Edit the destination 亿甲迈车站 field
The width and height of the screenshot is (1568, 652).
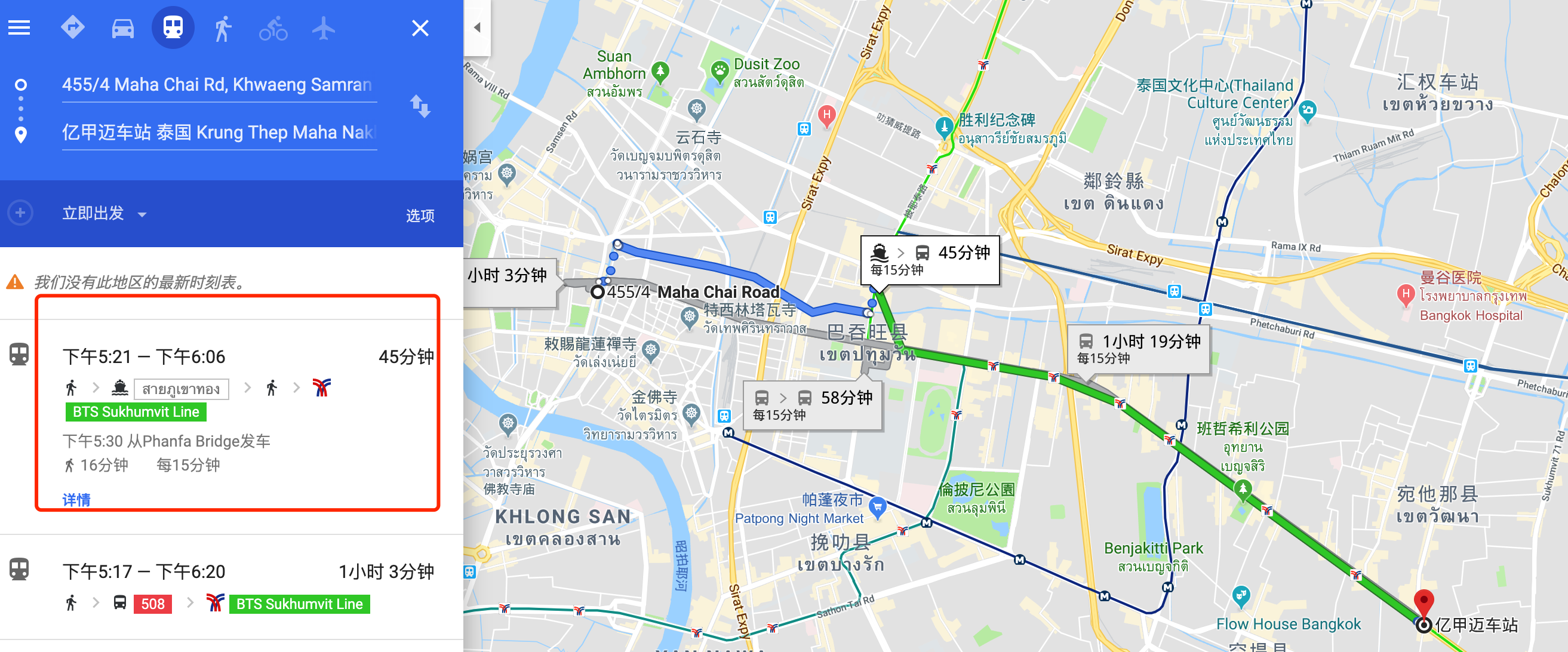[x=218, y=132]
